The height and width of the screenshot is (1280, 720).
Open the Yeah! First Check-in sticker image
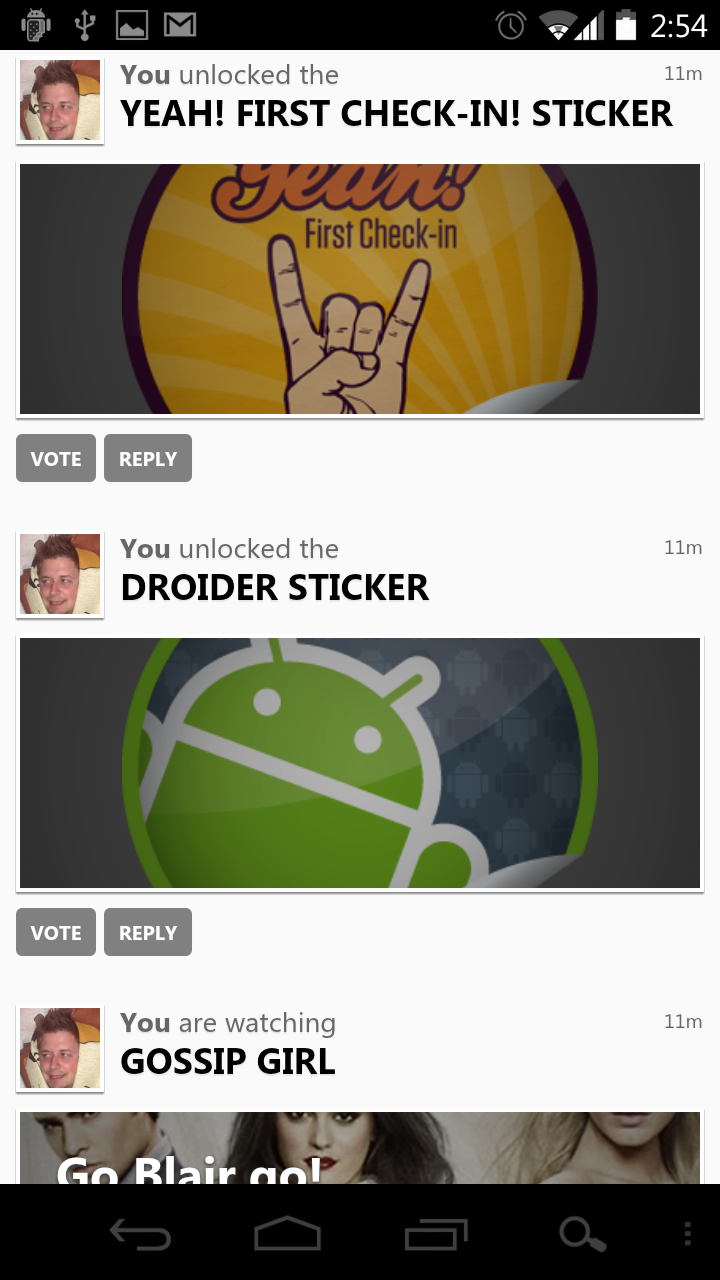click(360, 289)
